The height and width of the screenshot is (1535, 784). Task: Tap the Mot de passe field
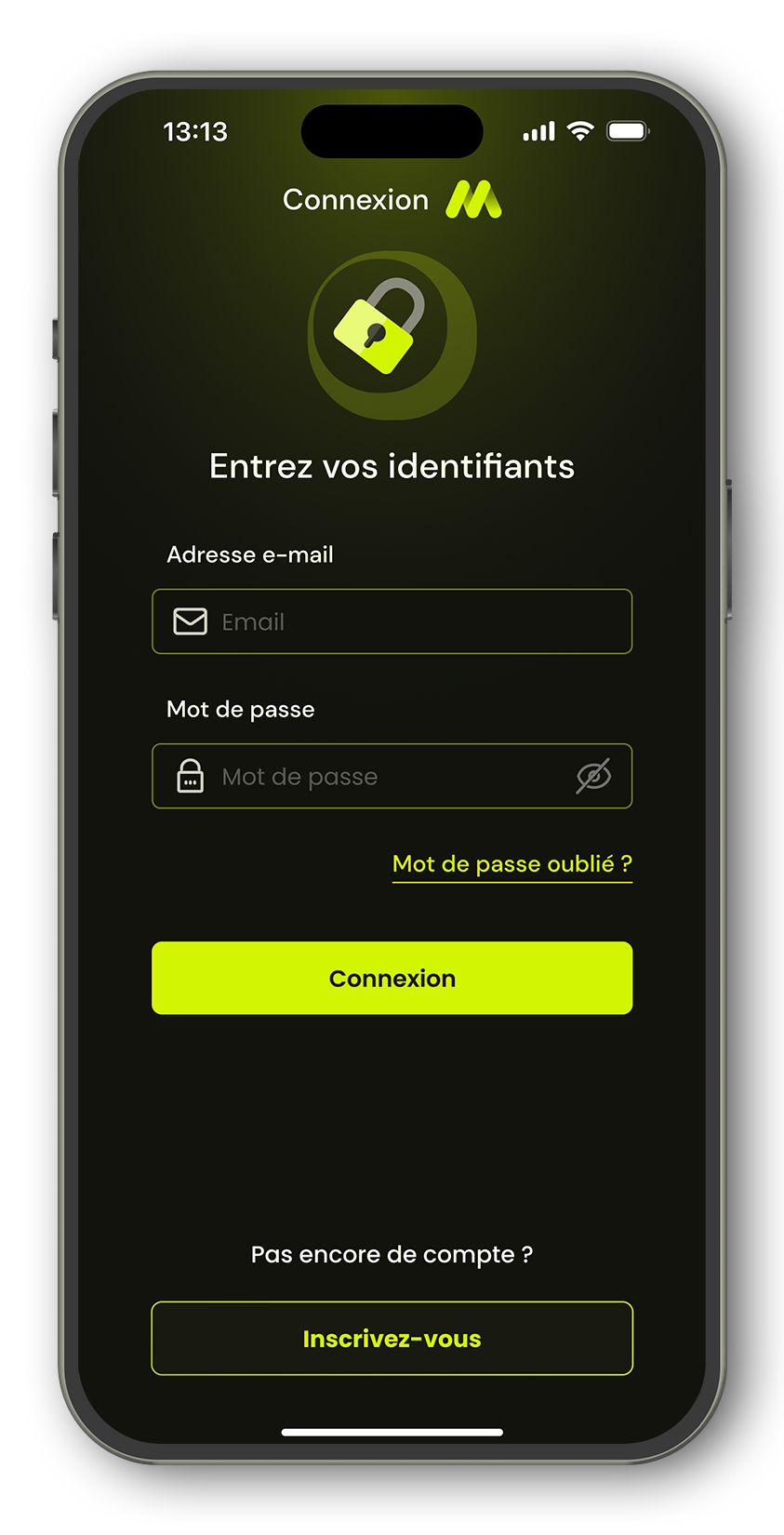(372, 776)
